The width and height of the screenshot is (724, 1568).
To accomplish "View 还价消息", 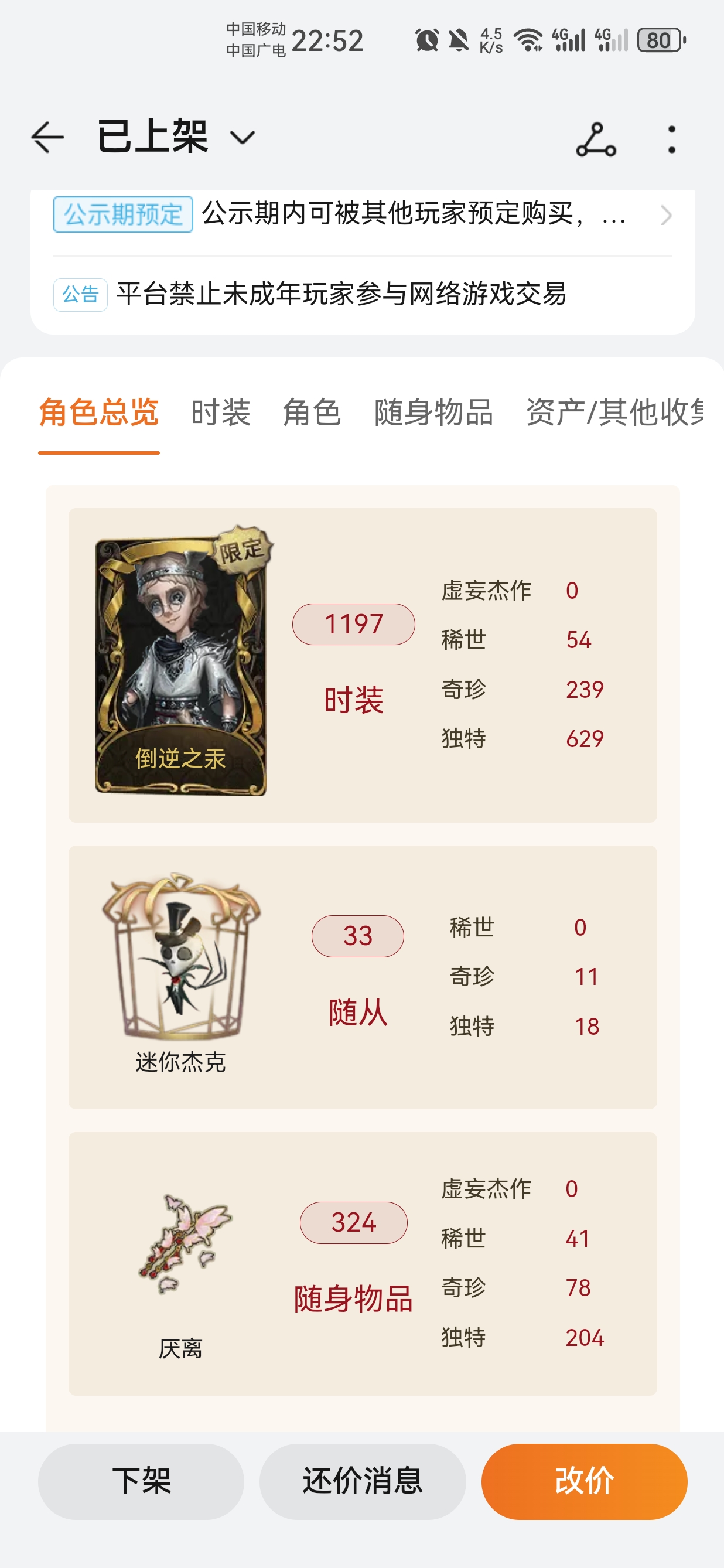I will (x=363, y=1481).
